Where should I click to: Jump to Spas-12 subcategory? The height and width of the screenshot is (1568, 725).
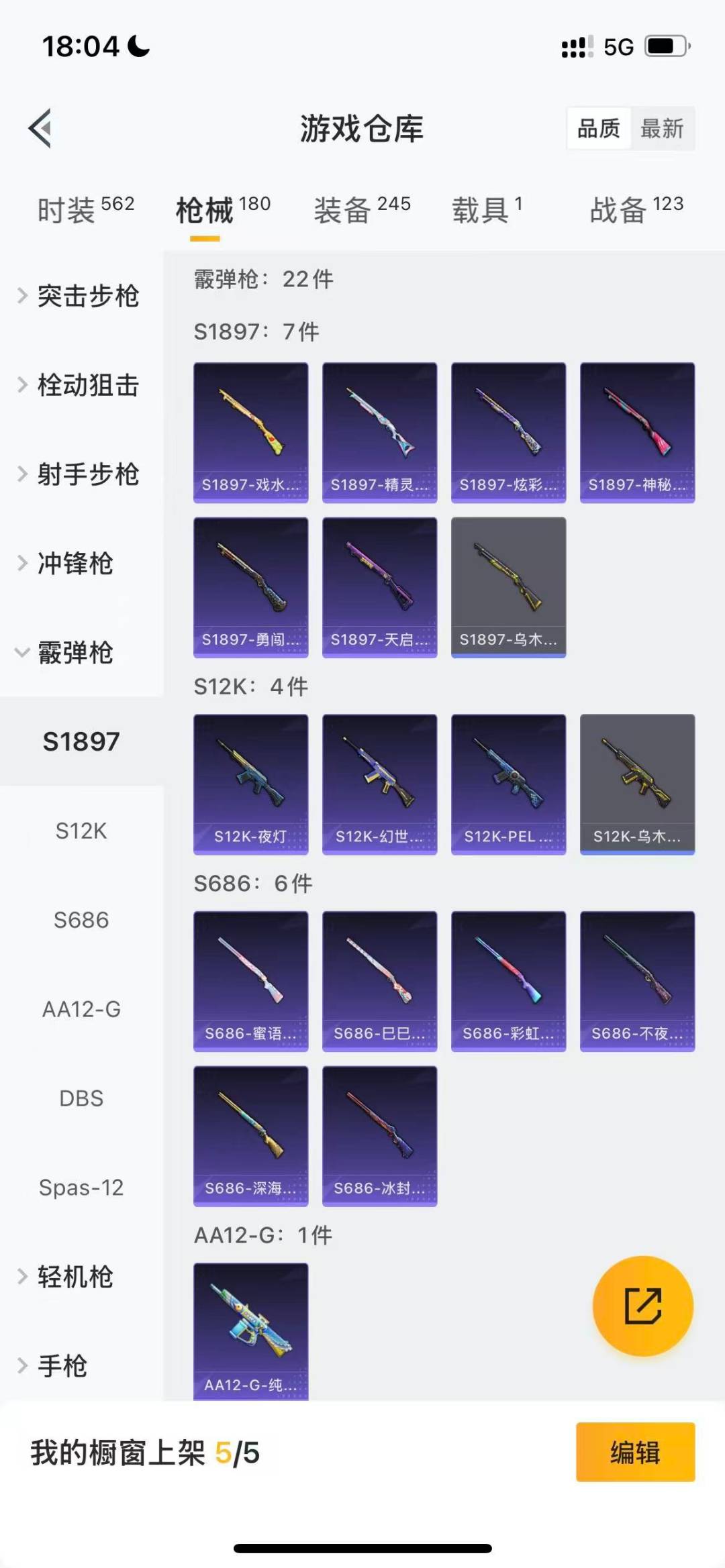pyautogui.click(x=81, y=1188)
